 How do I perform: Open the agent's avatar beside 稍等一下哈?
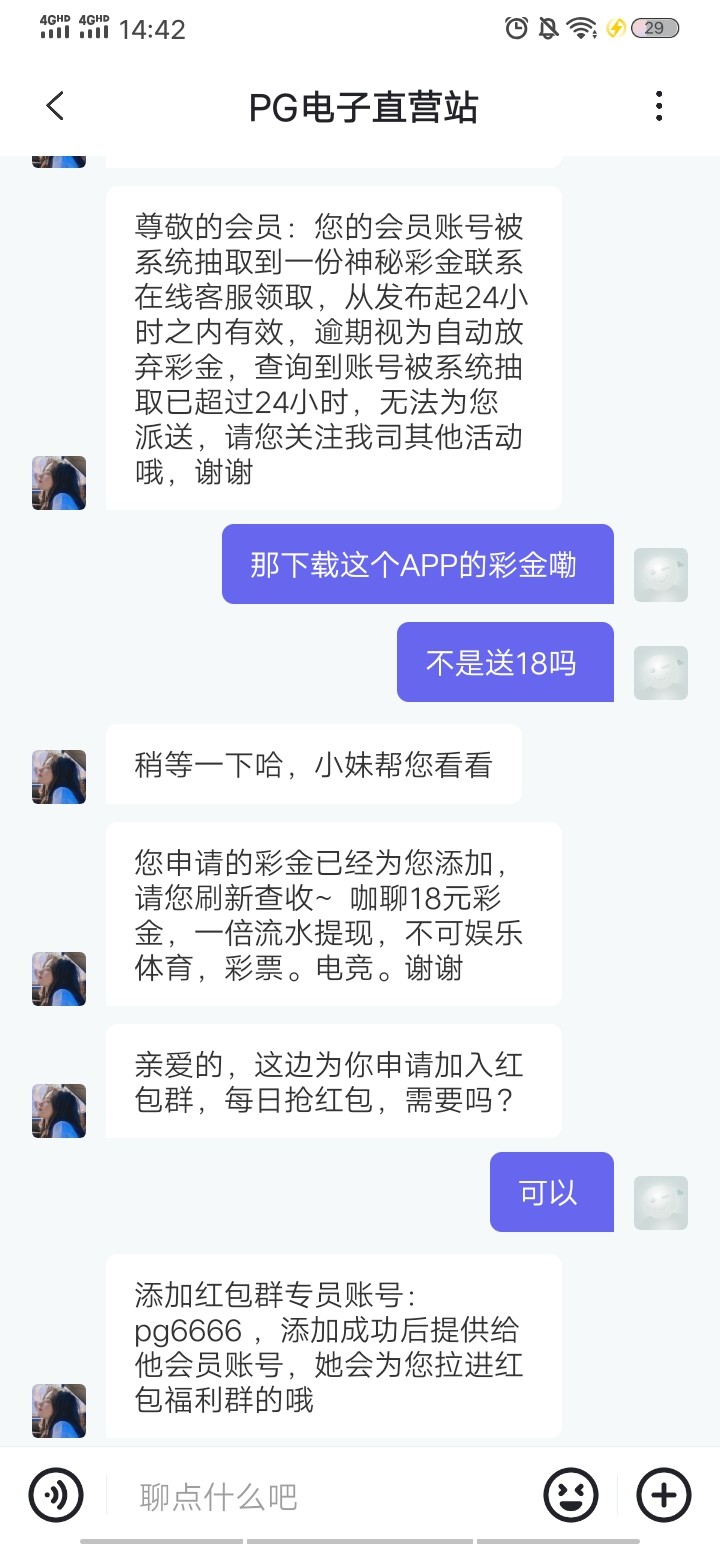tap(59, 777)
